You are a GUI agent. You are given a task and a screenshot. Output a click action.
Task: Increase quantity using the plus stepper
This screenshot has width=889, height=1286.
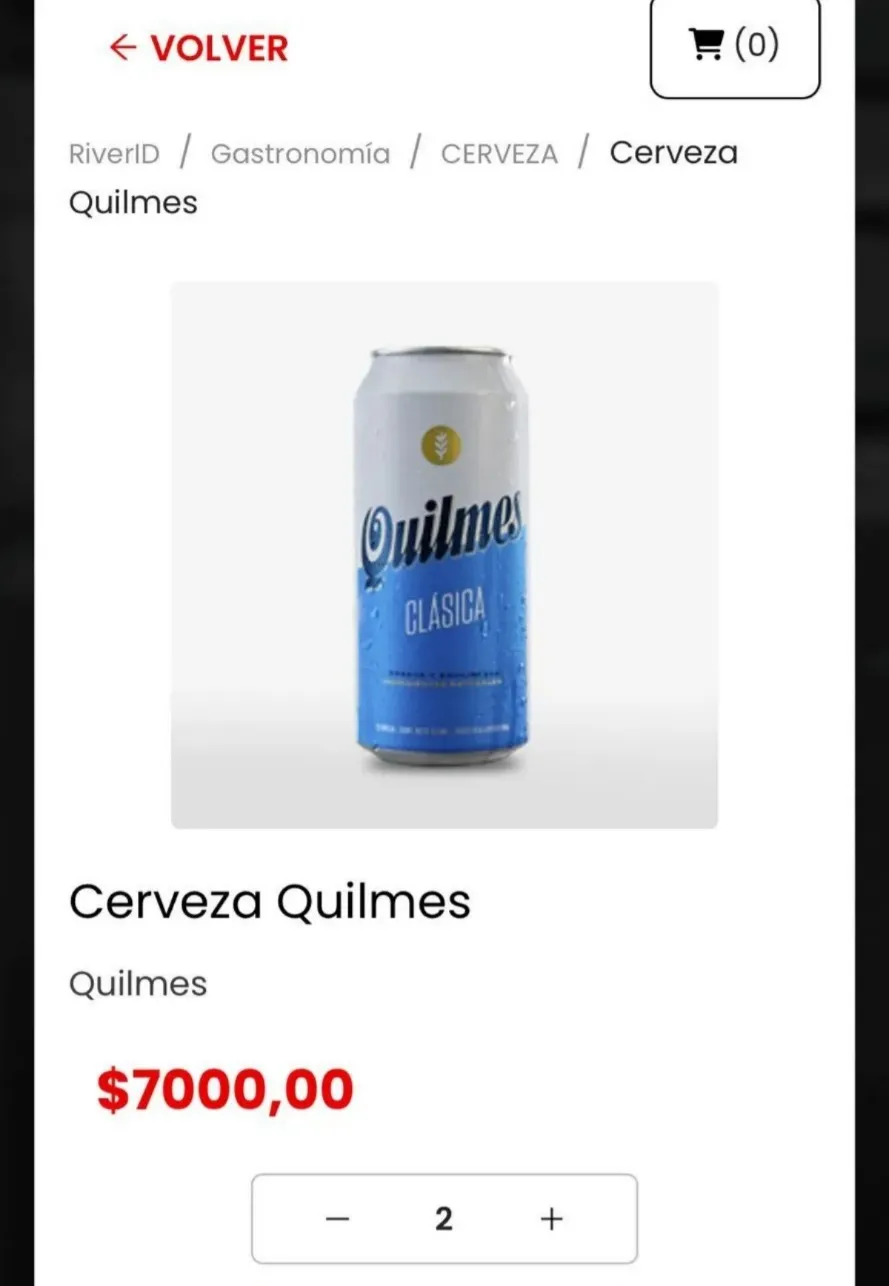549,1218
